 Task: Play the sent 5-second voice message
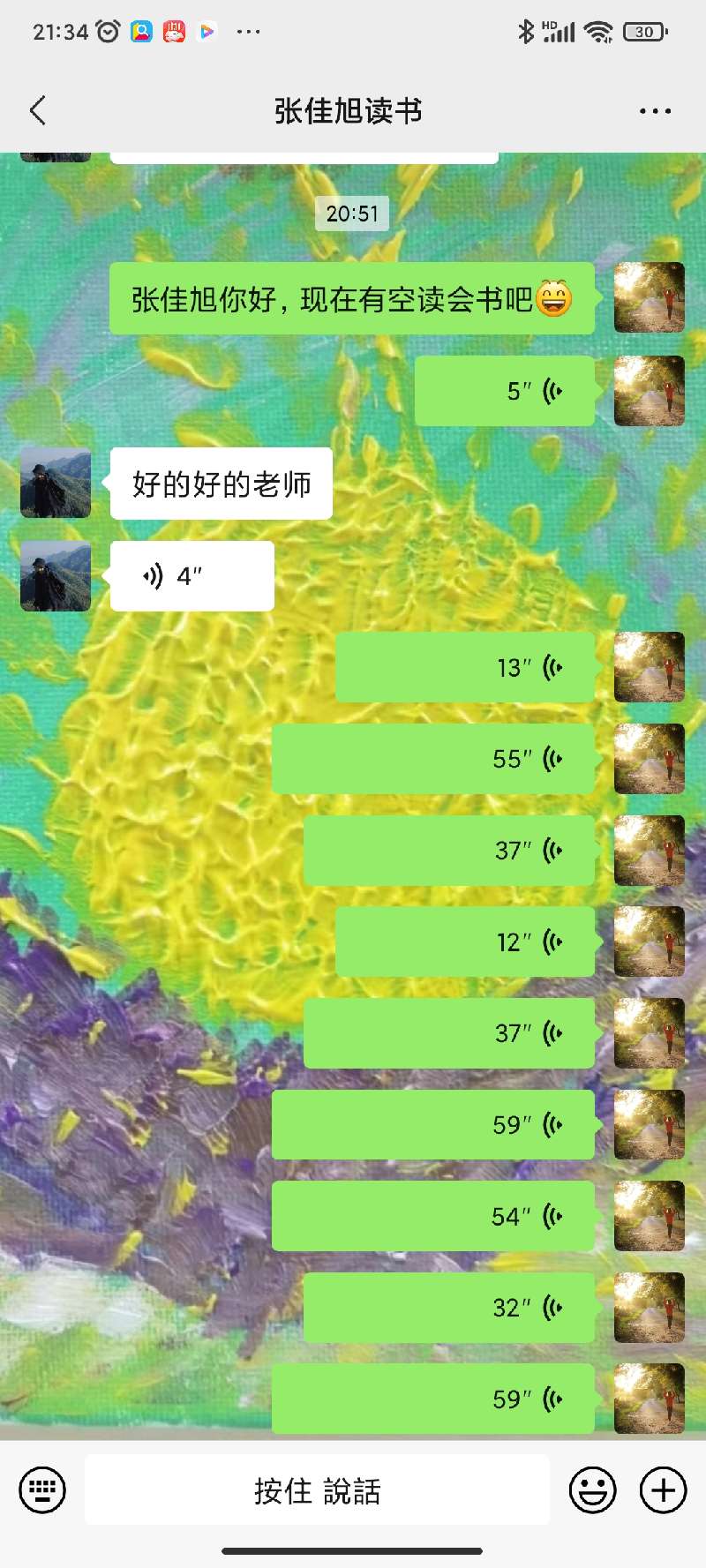(x=505, y=391)
